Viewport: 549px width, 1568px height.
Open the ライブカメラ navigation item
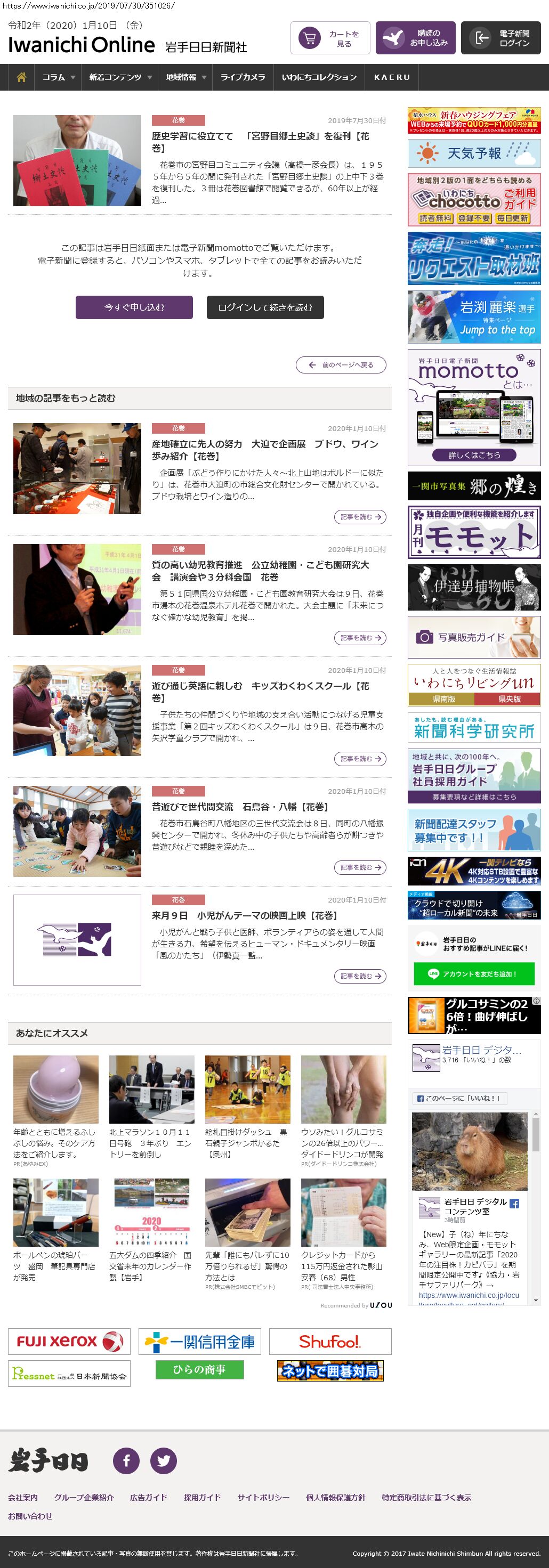click(x=242, y=77)
